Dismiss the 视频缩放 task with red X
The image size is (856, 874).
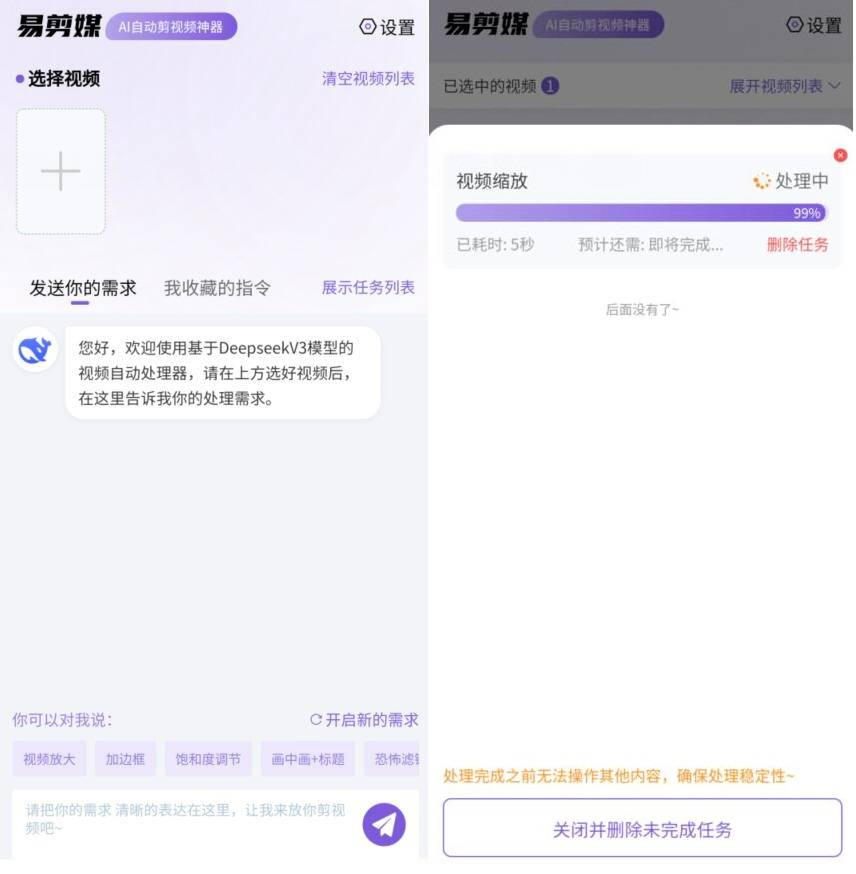(x=840, y=155)
